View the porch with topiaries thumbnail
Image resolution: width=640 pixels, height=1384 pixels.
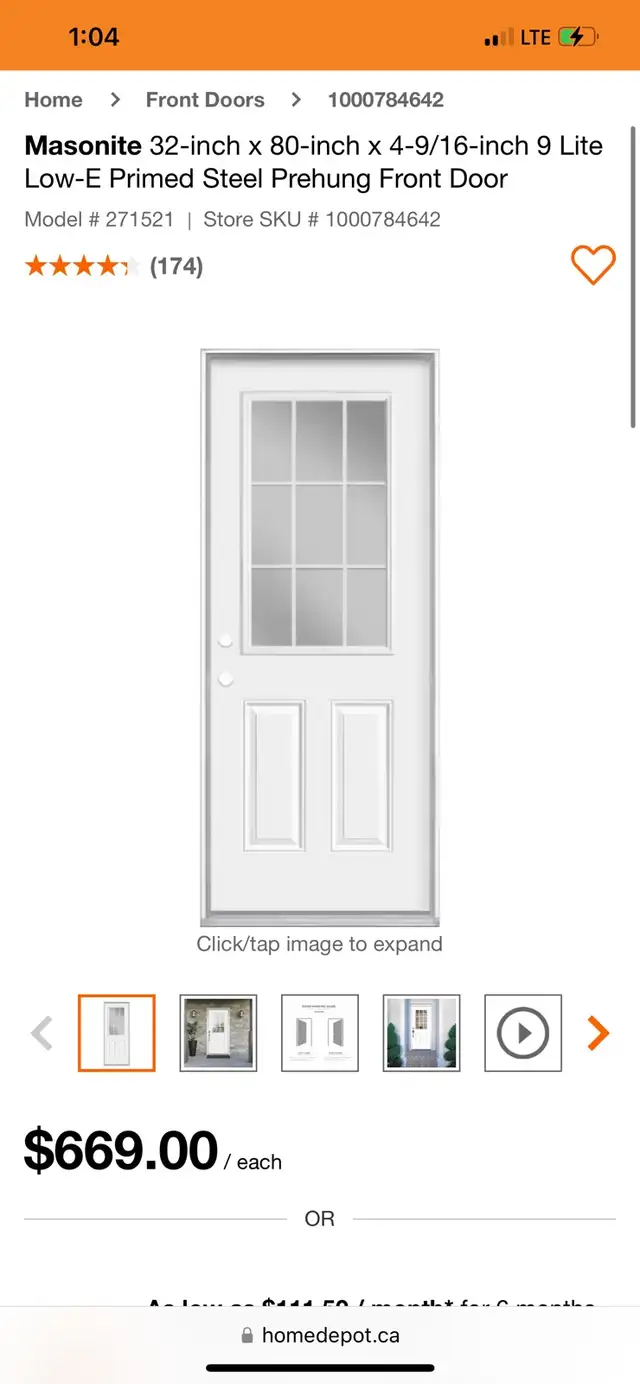[422, 1033]
